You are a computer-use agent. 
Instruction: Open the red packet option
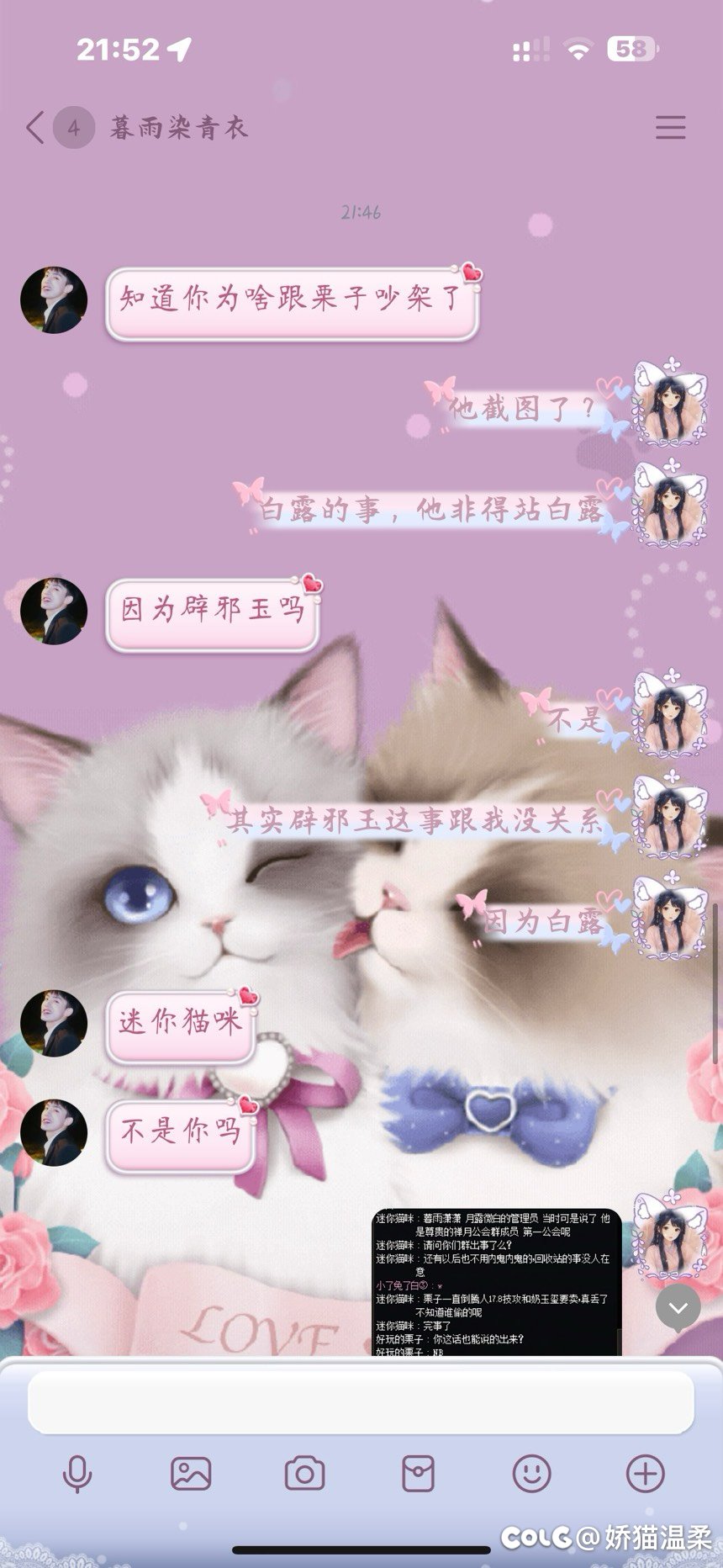[418, 1474]
